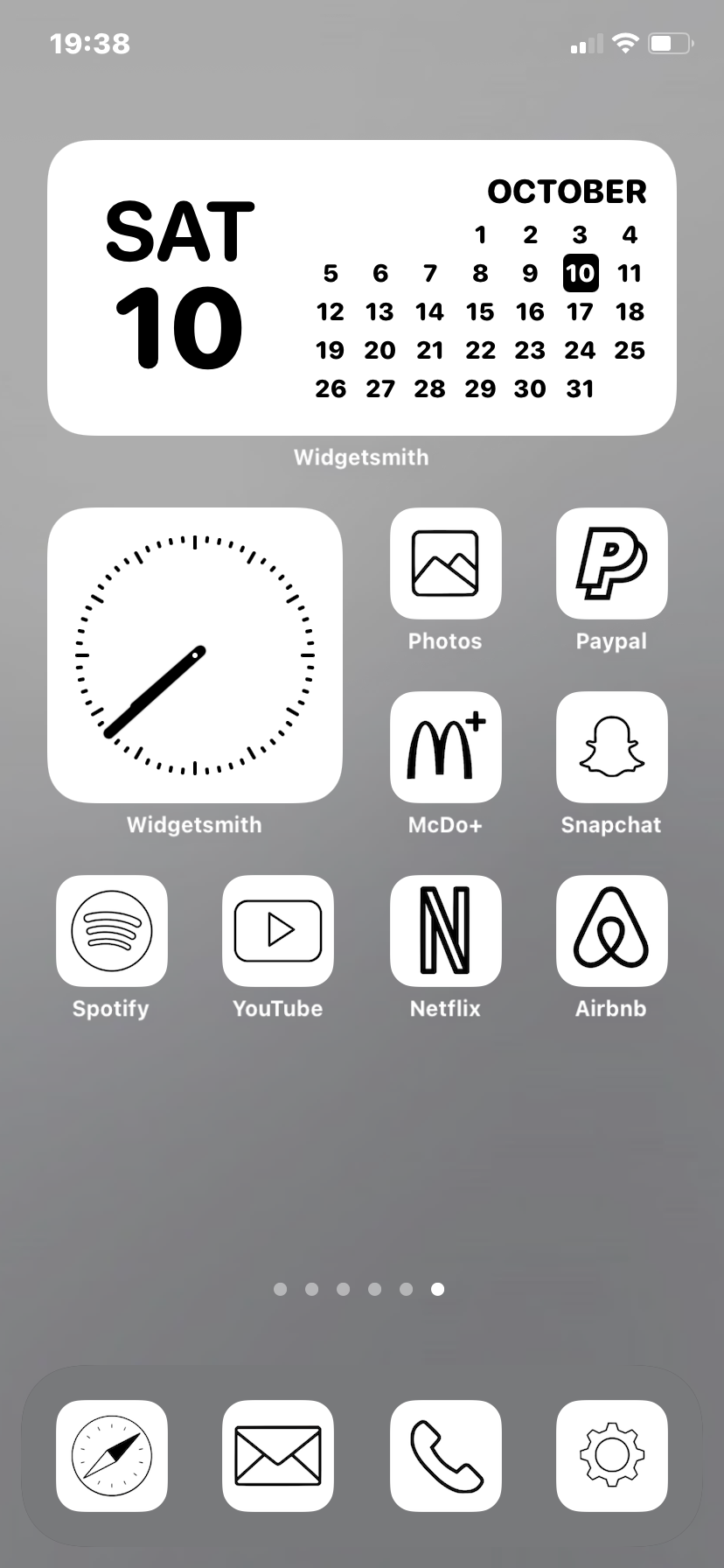Open the Photos app
The width and height of the screenshot is (724, 1568).
point(445,563)
